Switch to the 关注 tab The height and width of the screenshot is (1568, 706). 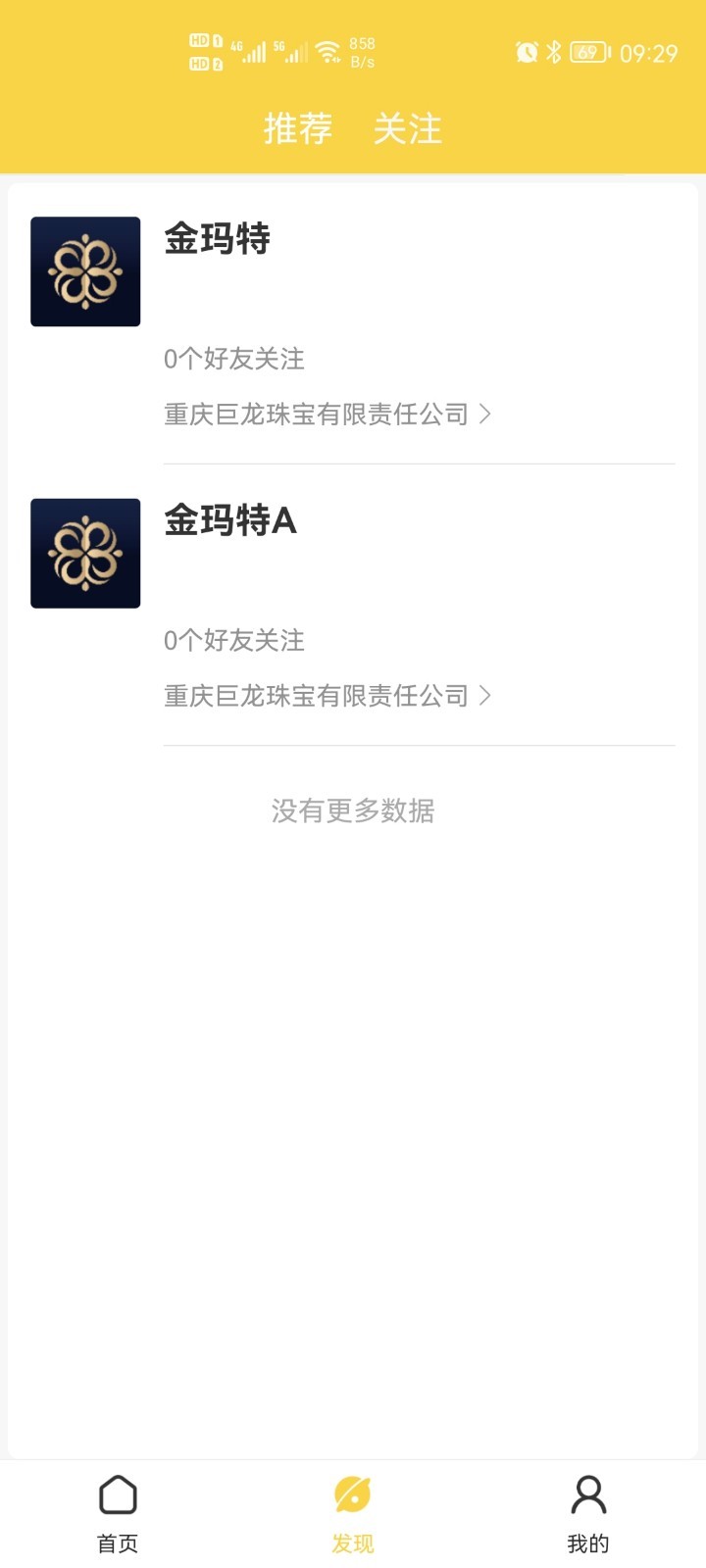(x=409, y=128)
